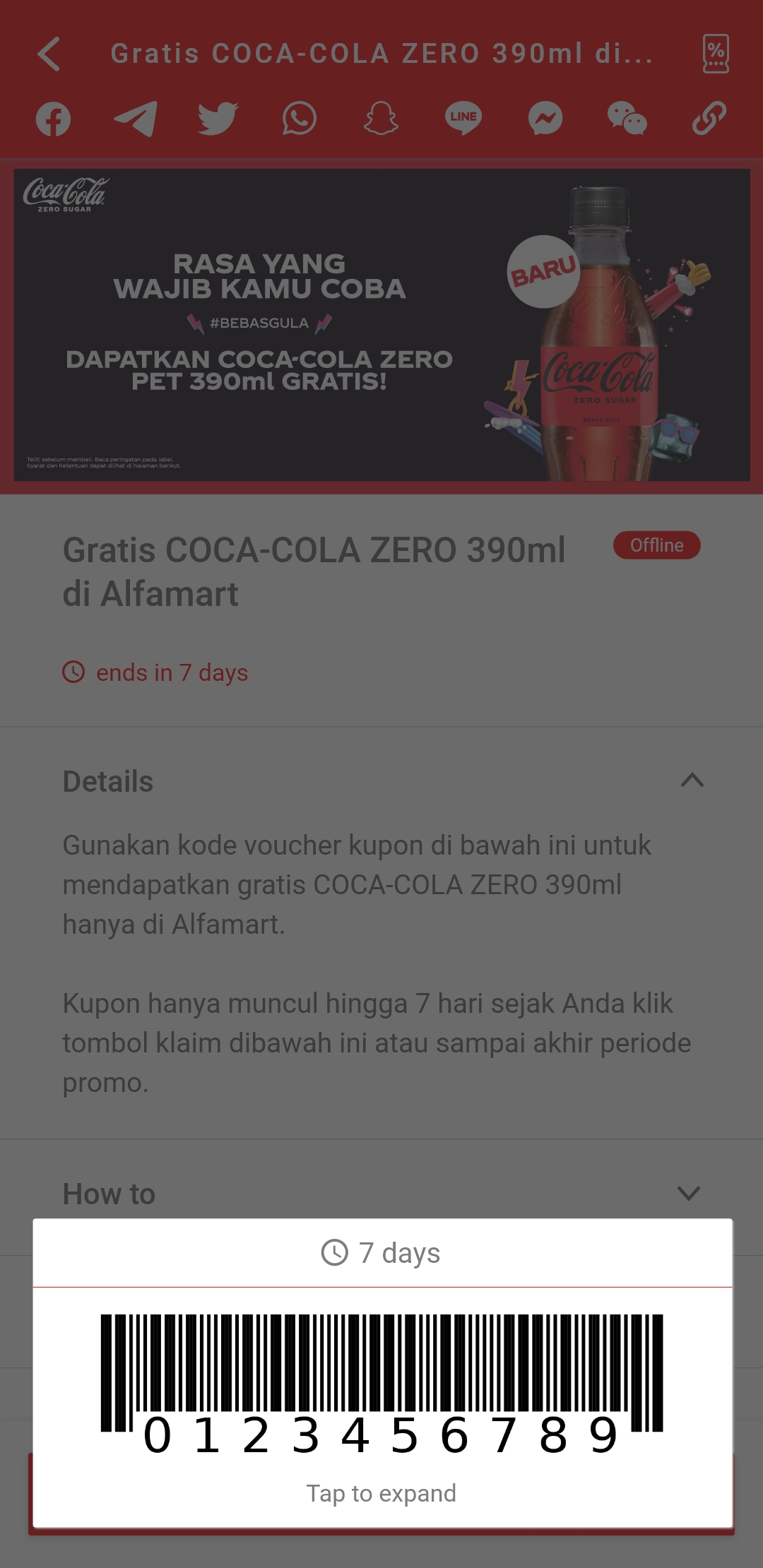This screenshot has width=763, height=1568.
Task: Open the voucher coupon icon in the header
Action: coord(716,54)
